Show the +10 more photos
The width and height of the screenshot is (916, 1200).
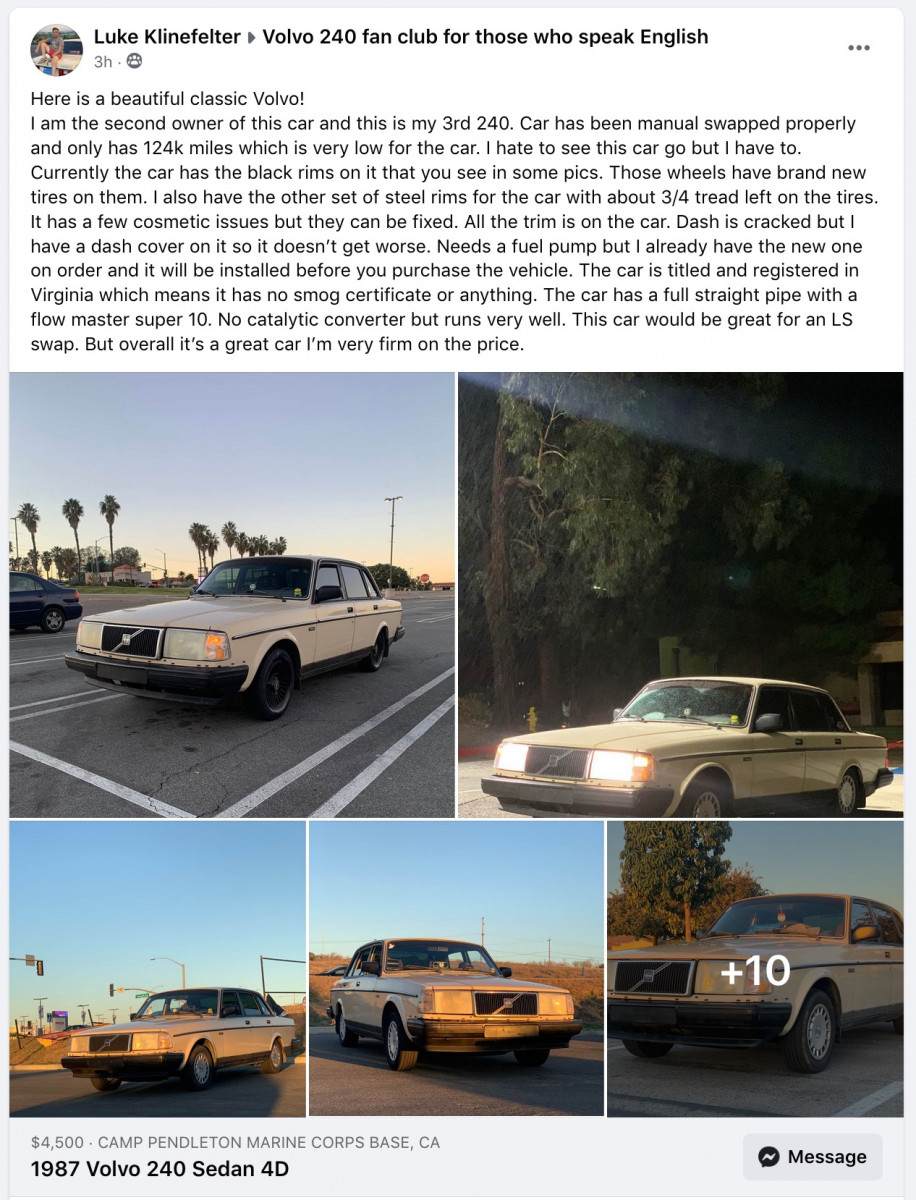point(755,968)
